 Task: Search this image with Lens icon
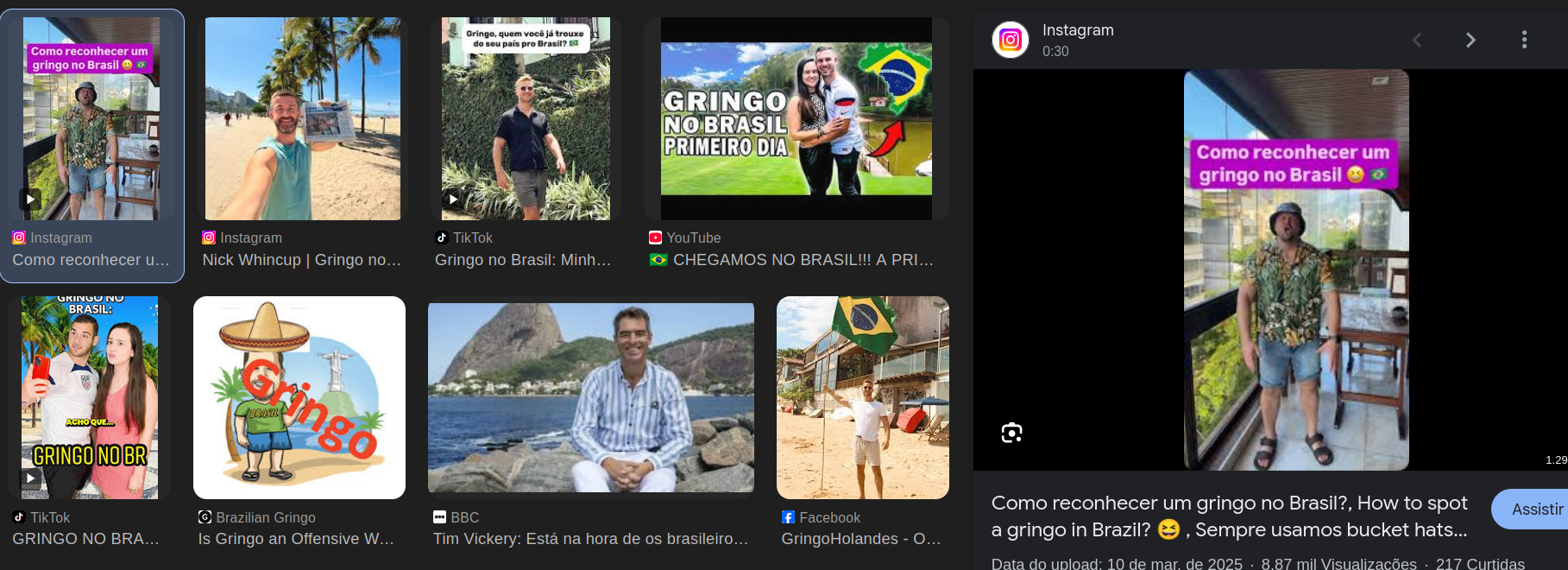[1011, 433]
